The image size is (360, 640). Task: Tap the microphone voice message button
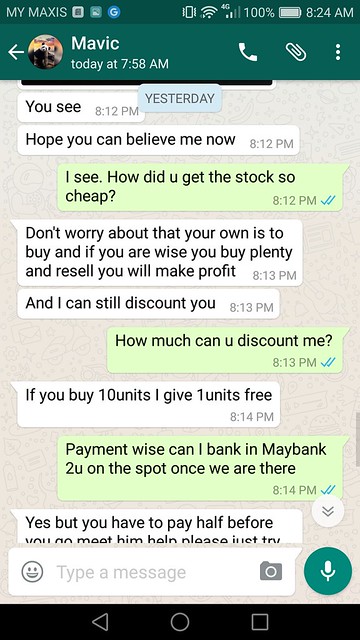[328, 571]
